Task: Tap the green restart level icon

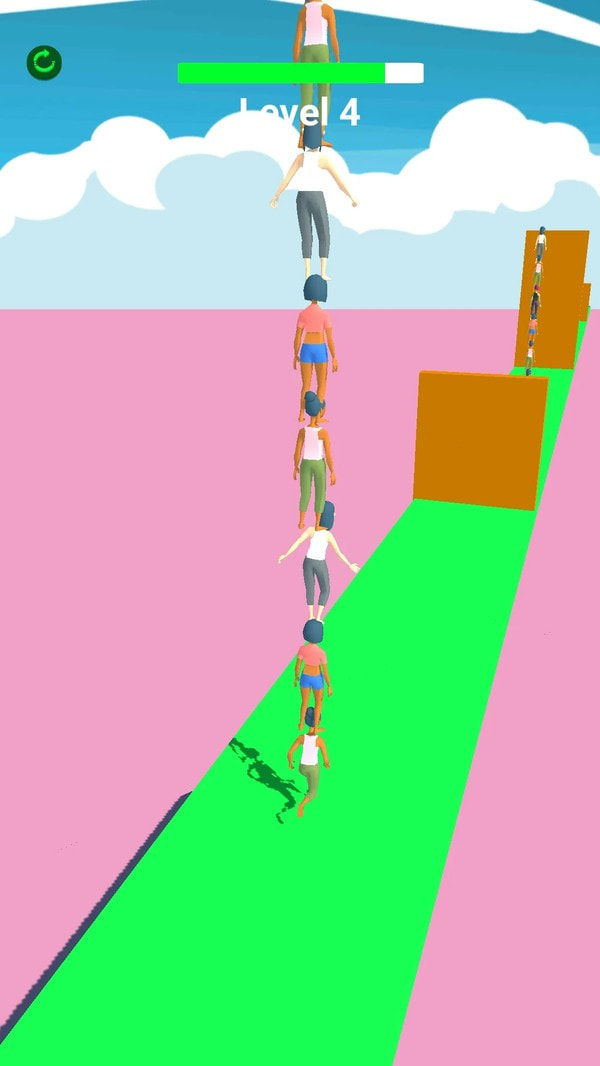Action: point(44,63)
